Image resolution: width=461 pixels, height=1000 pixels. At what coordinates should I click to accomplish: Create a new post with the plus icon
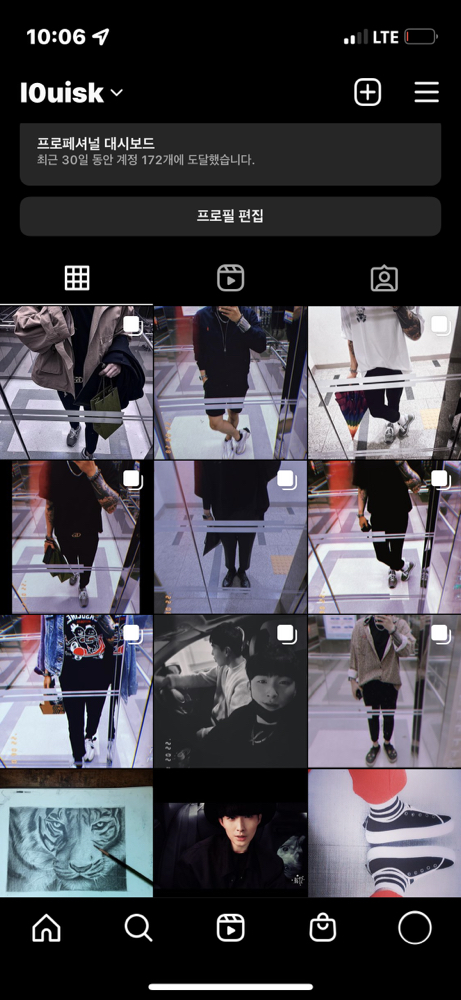click(368, 92)
